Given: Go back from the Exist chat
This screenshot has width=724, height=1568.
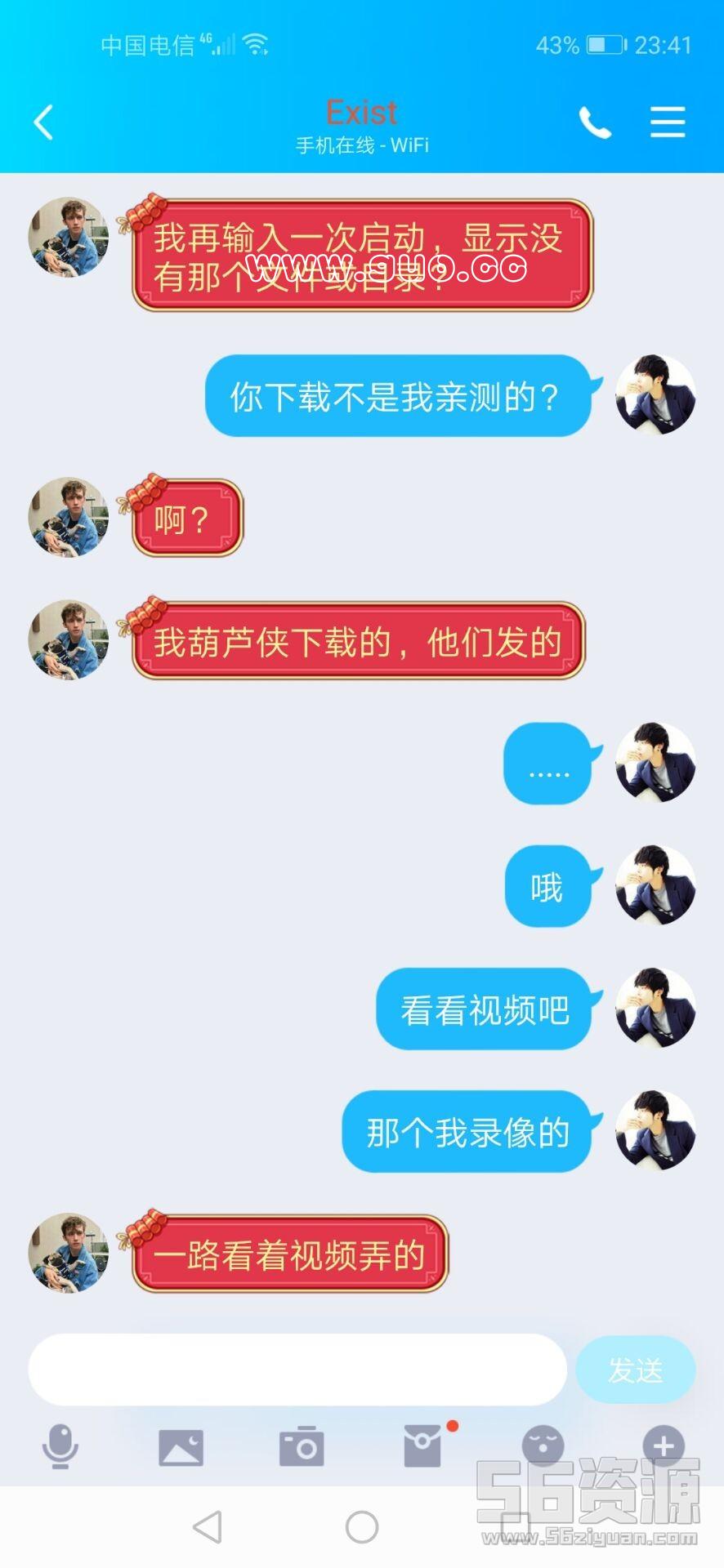Looking at the screenshot, I should (x=44, y=122).
